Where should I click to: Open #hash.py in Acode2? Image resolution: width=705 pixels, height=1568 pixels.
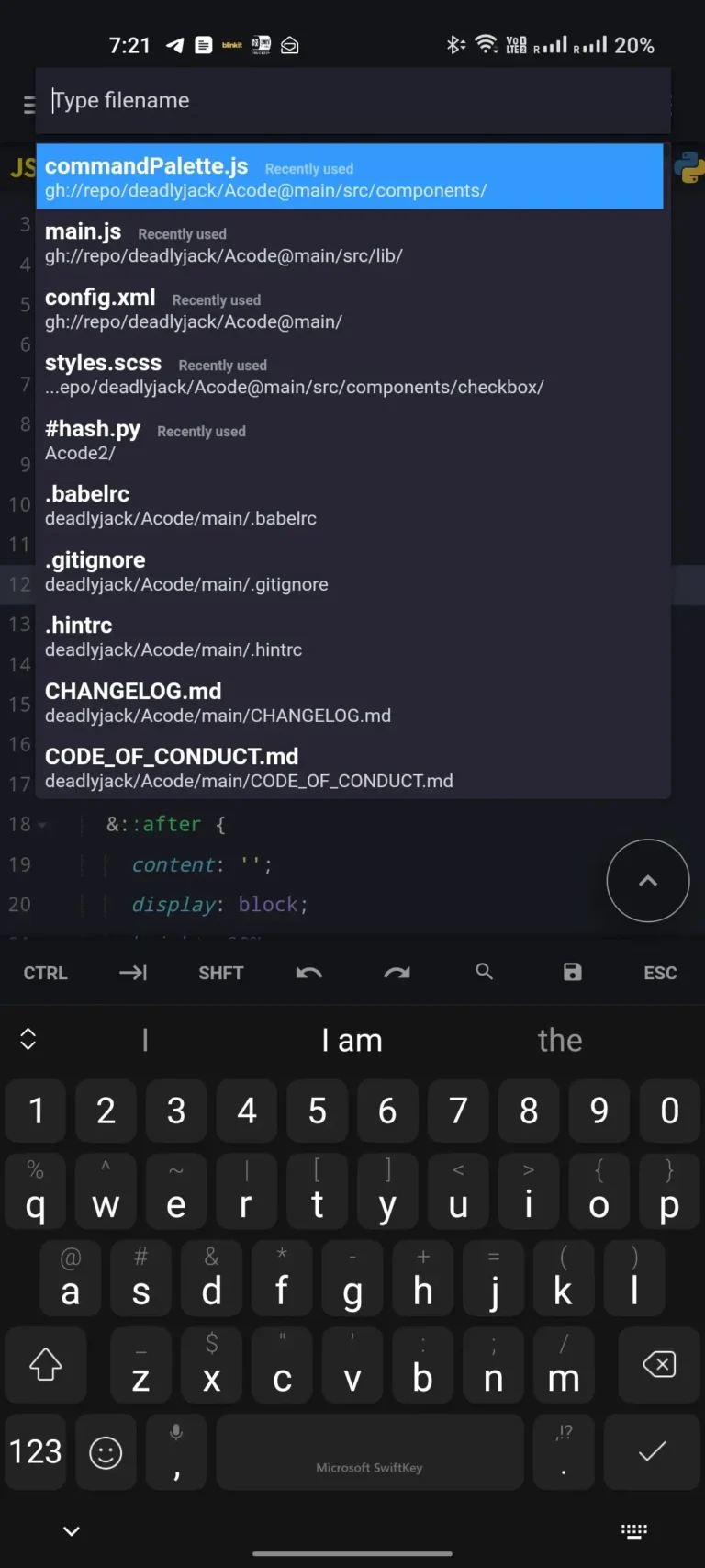pos(349,440)
